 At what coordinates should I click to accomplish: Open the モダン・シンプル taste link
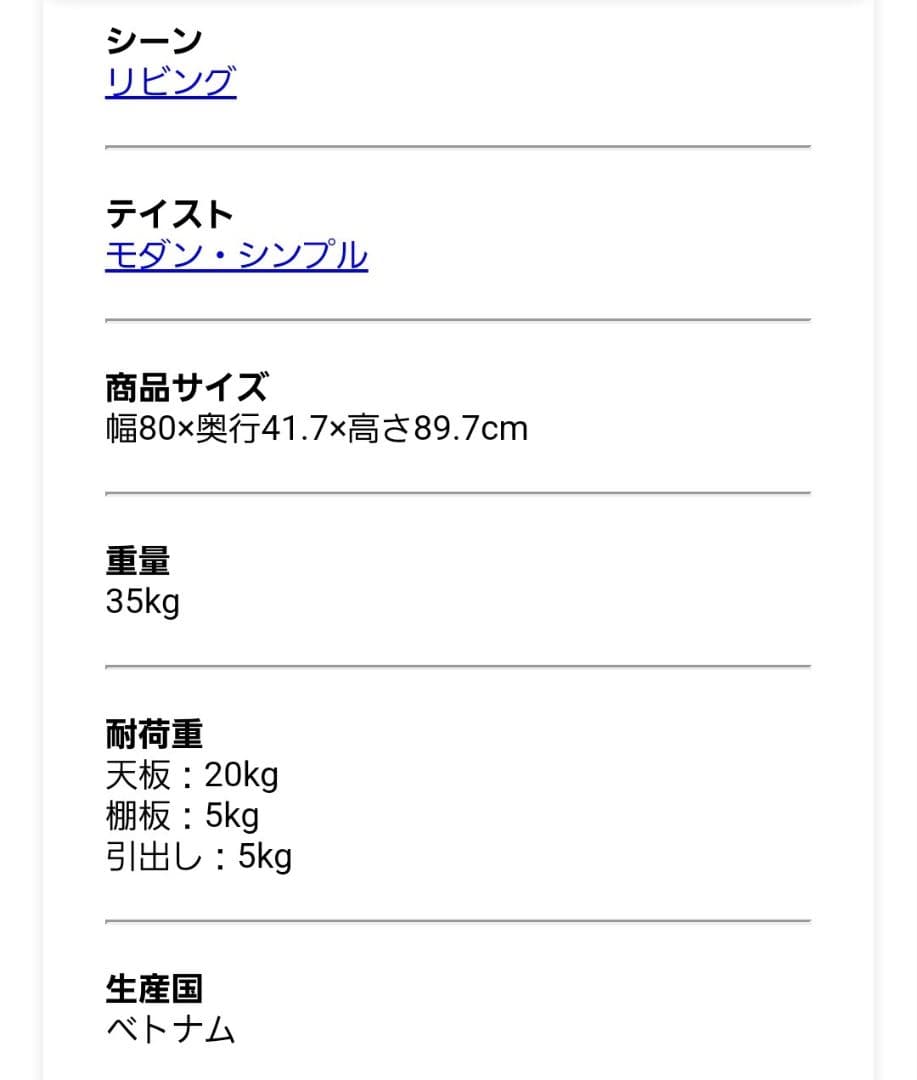[237, 256]
